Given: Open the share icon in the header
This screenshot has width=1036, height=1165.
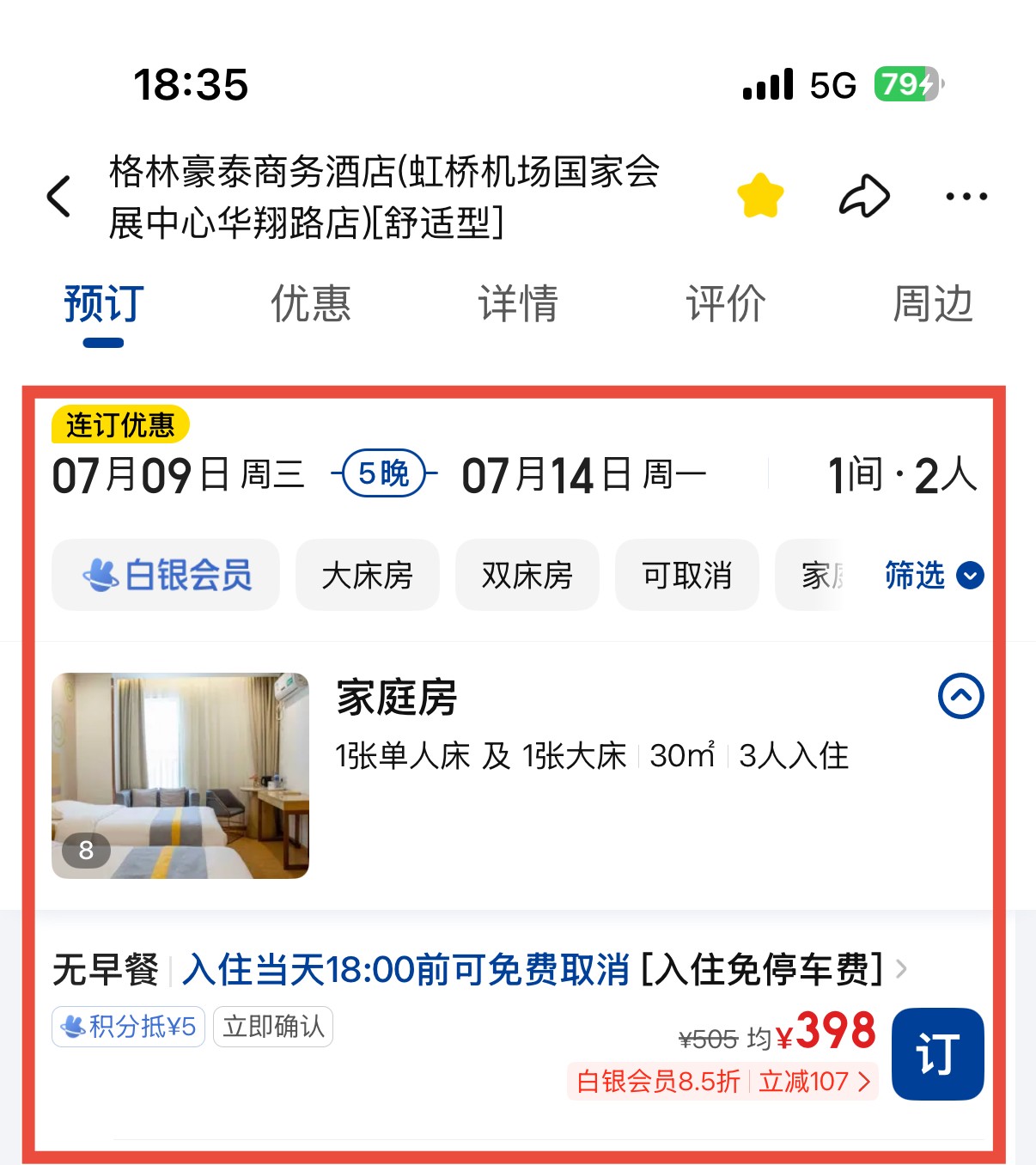Looking at the screenshot, I should (x=865, y=195).
